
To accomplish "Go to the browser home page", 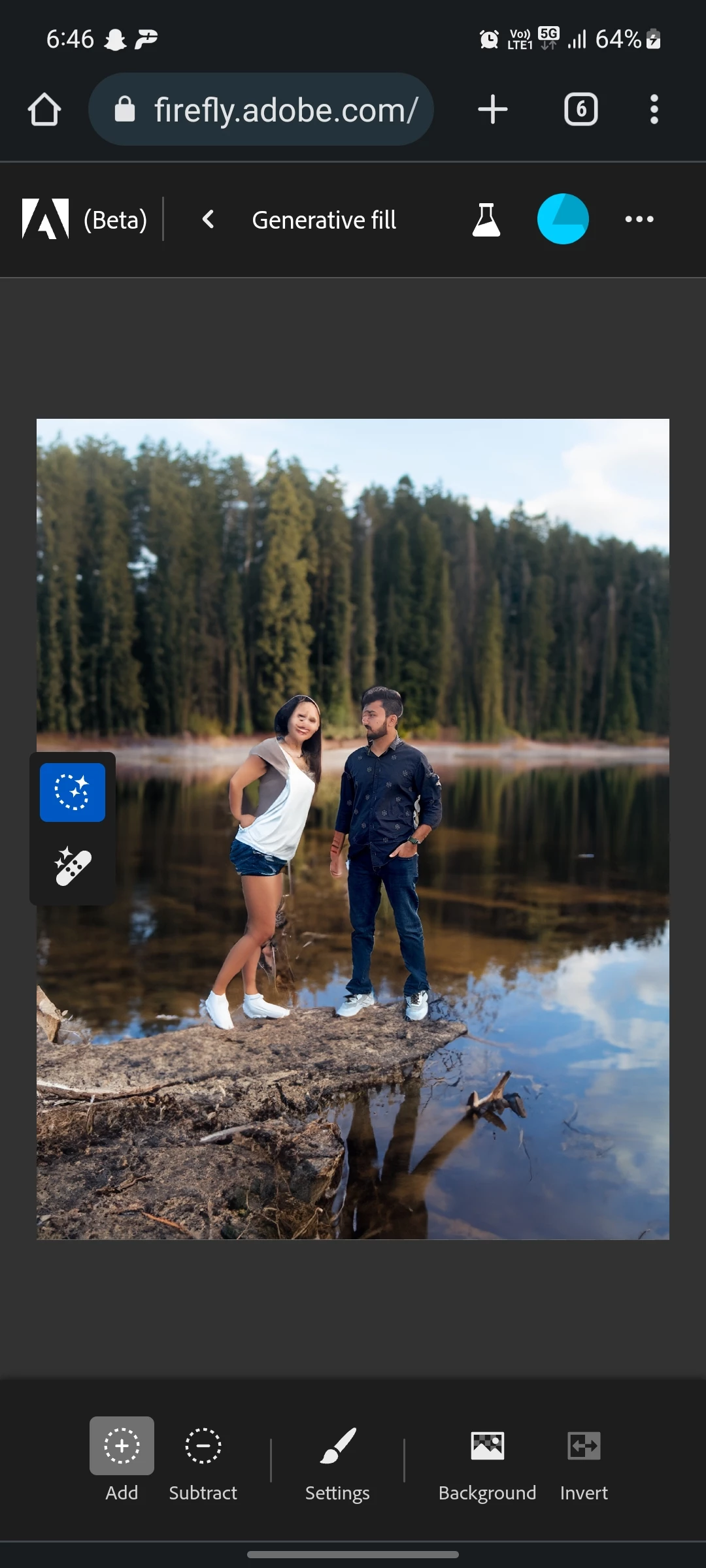I will click(44, 109).
